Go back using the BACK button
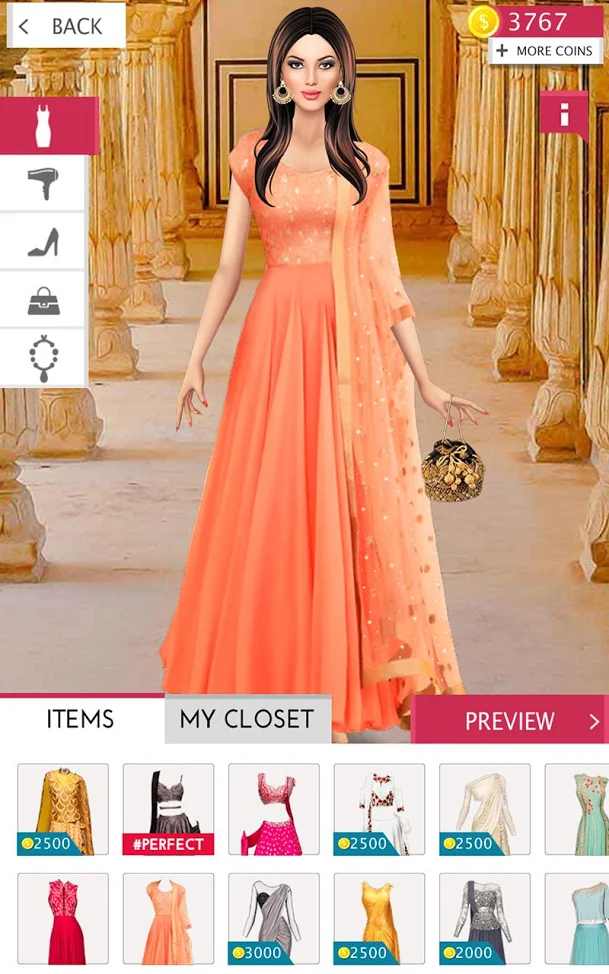Screen dimensions: 609x974 (65, 26)
